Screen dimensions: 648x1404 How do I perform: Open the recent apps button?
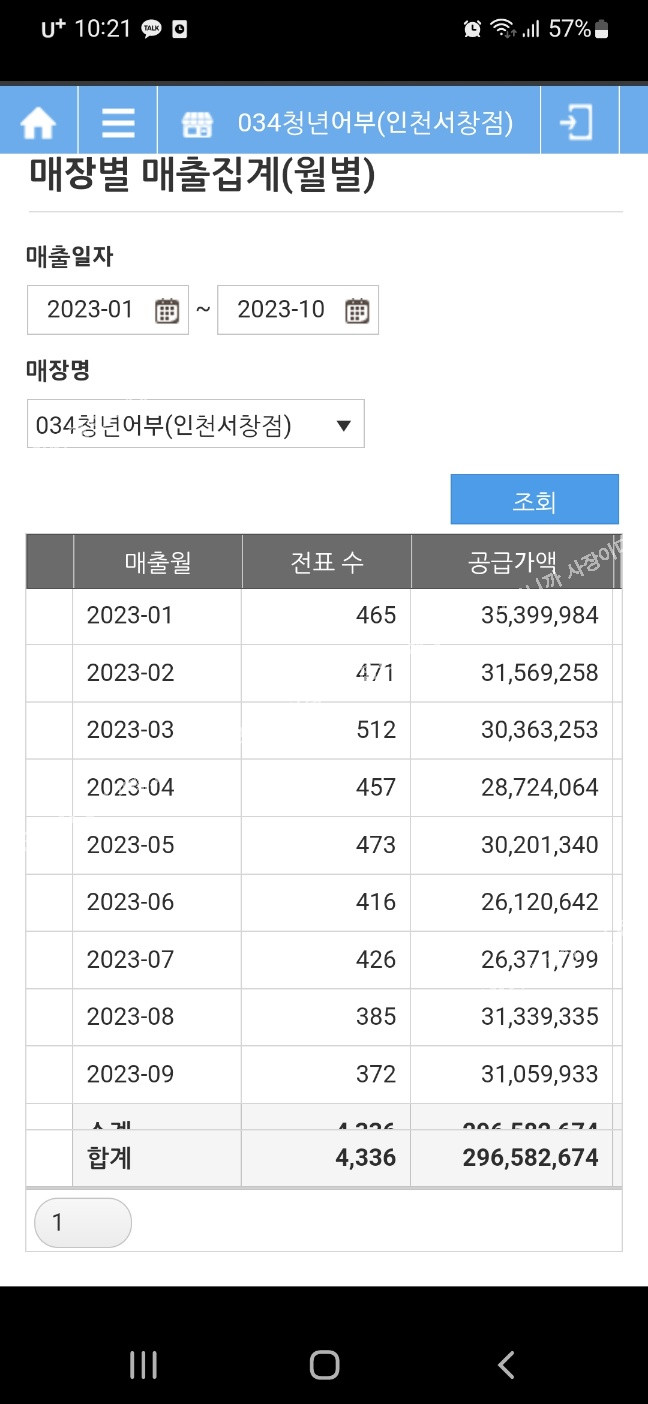pyautogui.click(x=143, y=1365)
